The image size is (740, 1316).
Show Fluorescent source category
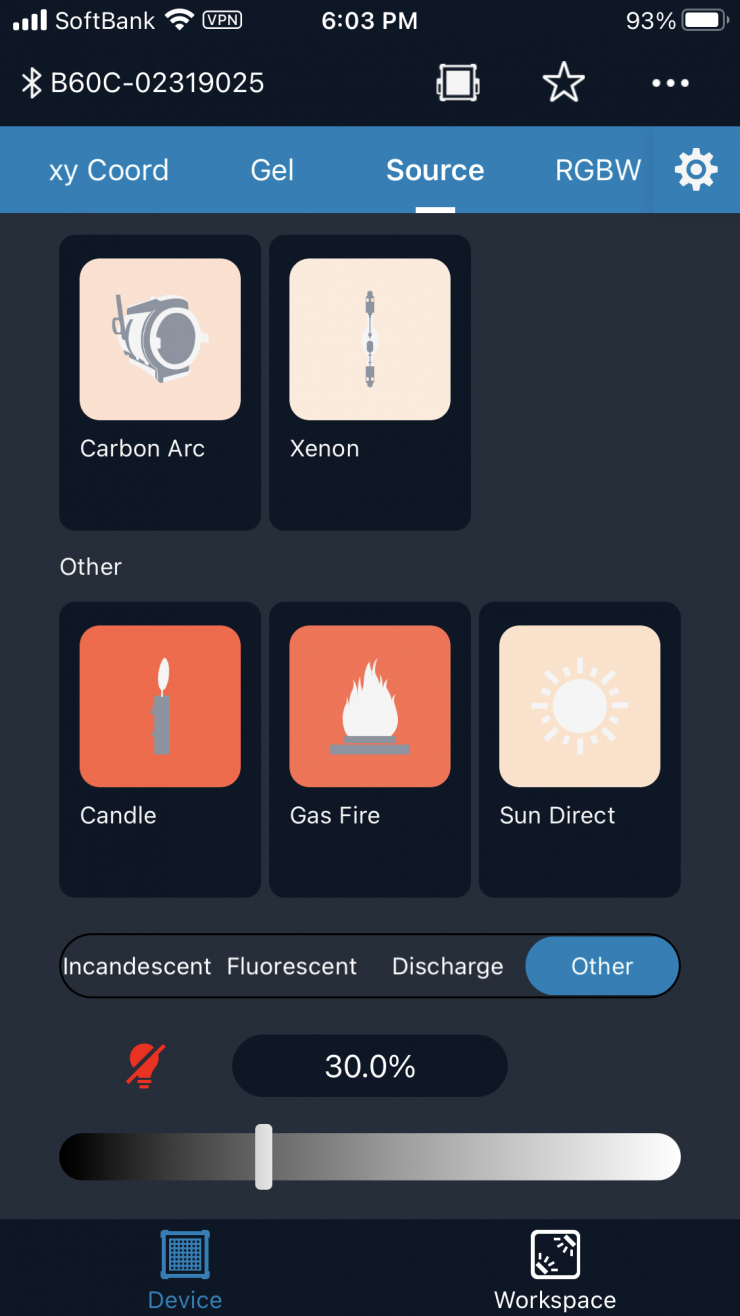click(292, 966)
